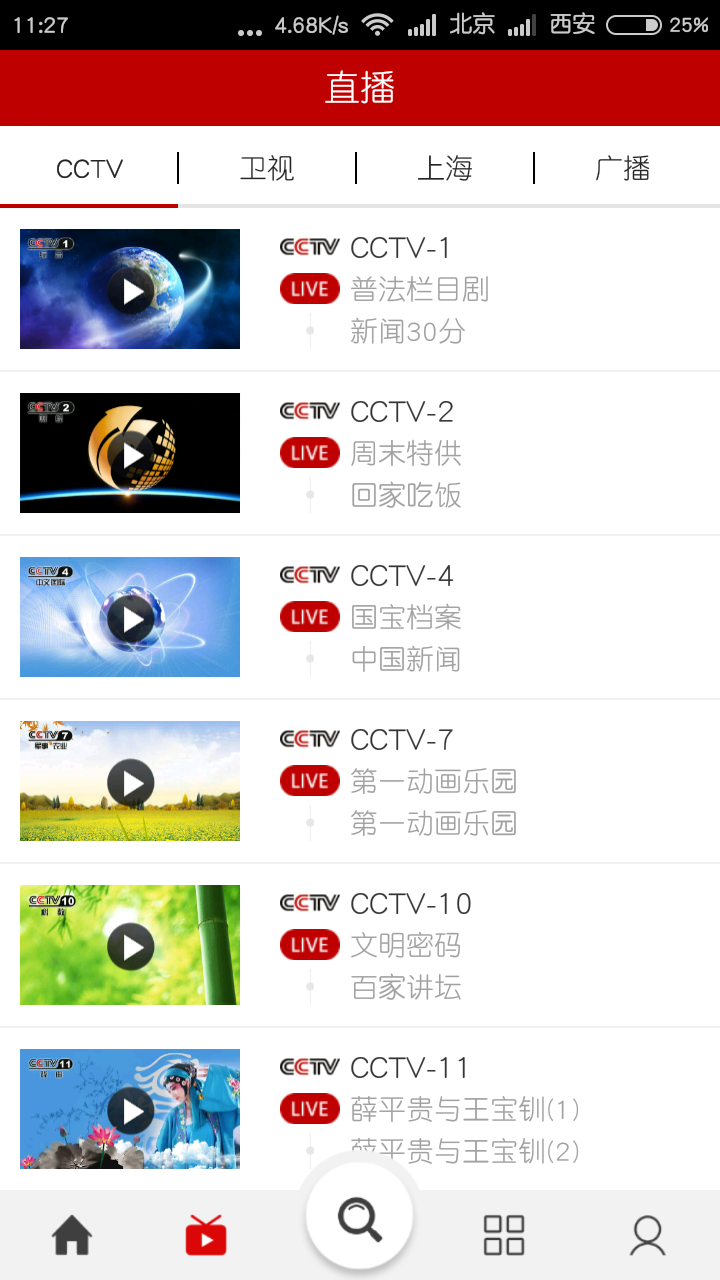Switch to the CCTV tab
The width and height of the screenshot is (720, 1280).
click(x=89, y=169)
